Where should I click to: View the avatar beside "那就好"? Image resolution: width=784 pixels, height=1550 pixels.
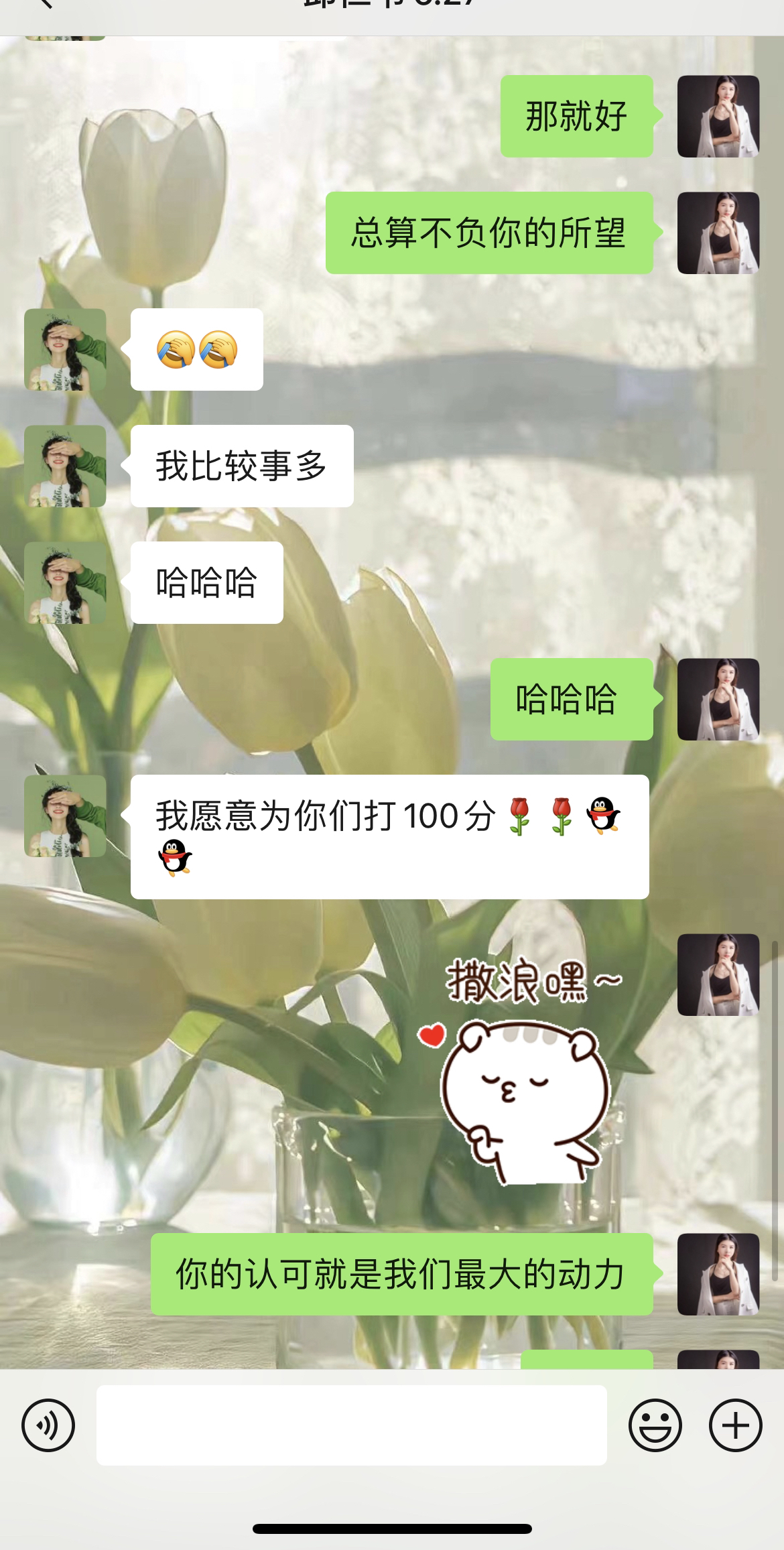(x=718, y=117)
